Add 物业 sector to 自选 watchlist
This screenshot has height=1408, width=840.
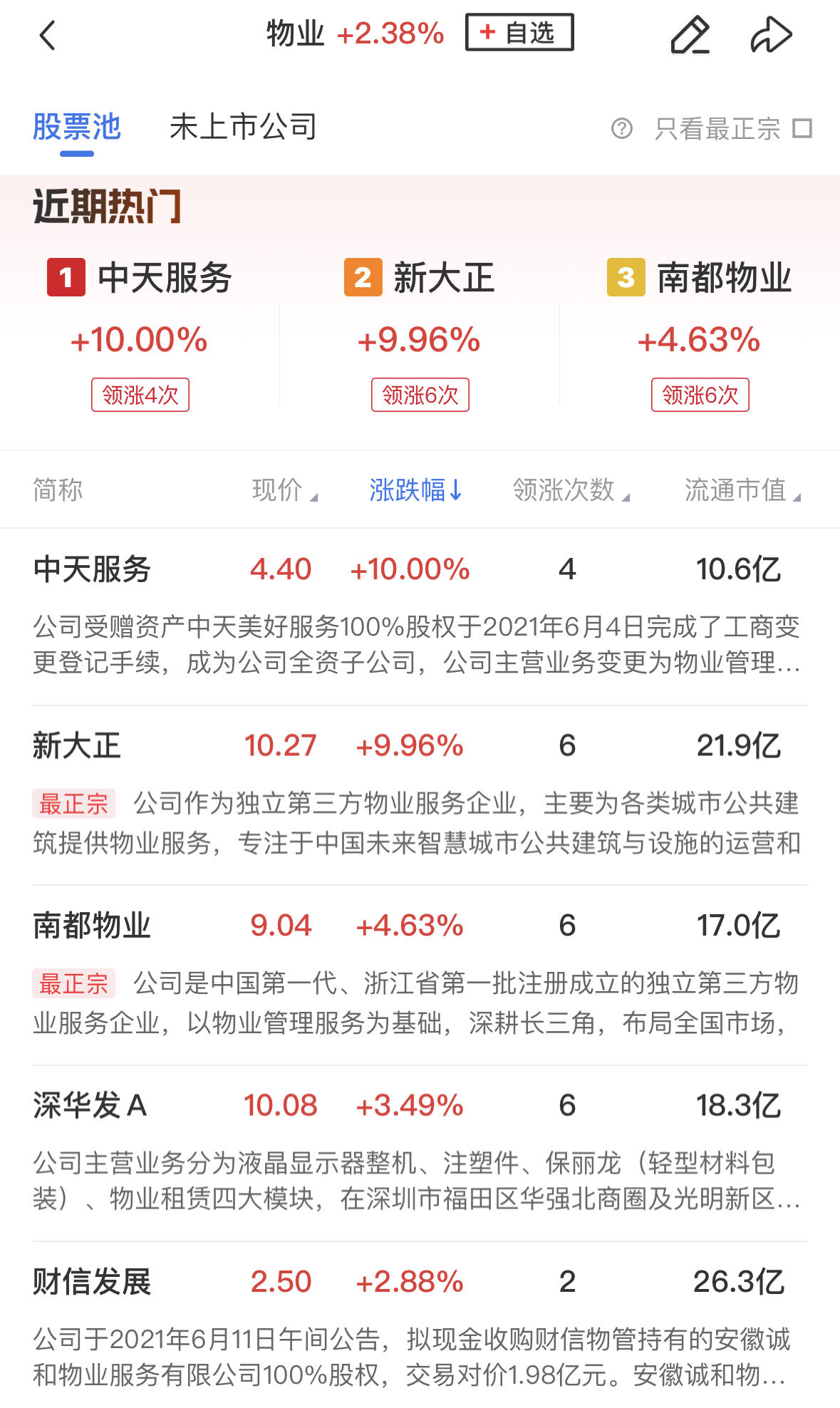[x=519, y=33]
